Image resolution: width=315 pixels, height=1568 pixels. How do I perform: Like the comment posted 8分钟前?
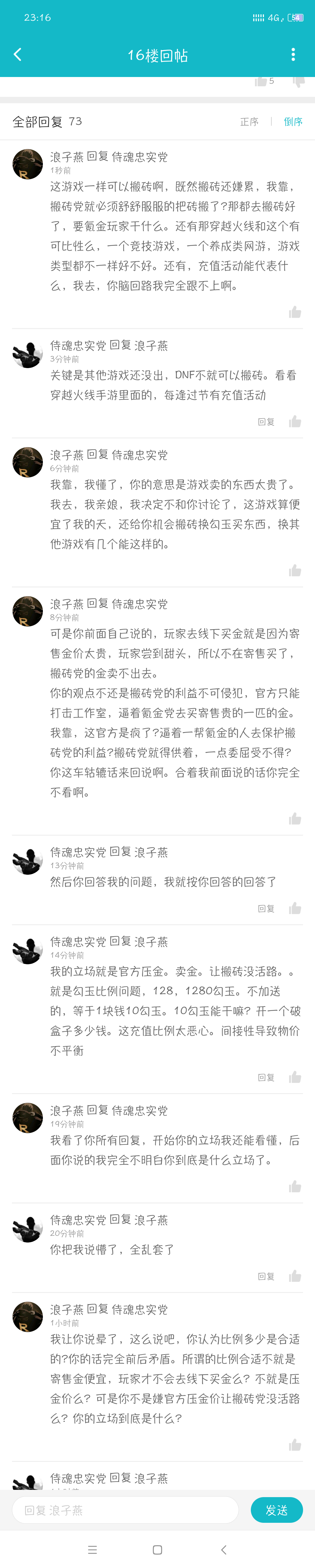pyautogui.click(x=295, y=819)
